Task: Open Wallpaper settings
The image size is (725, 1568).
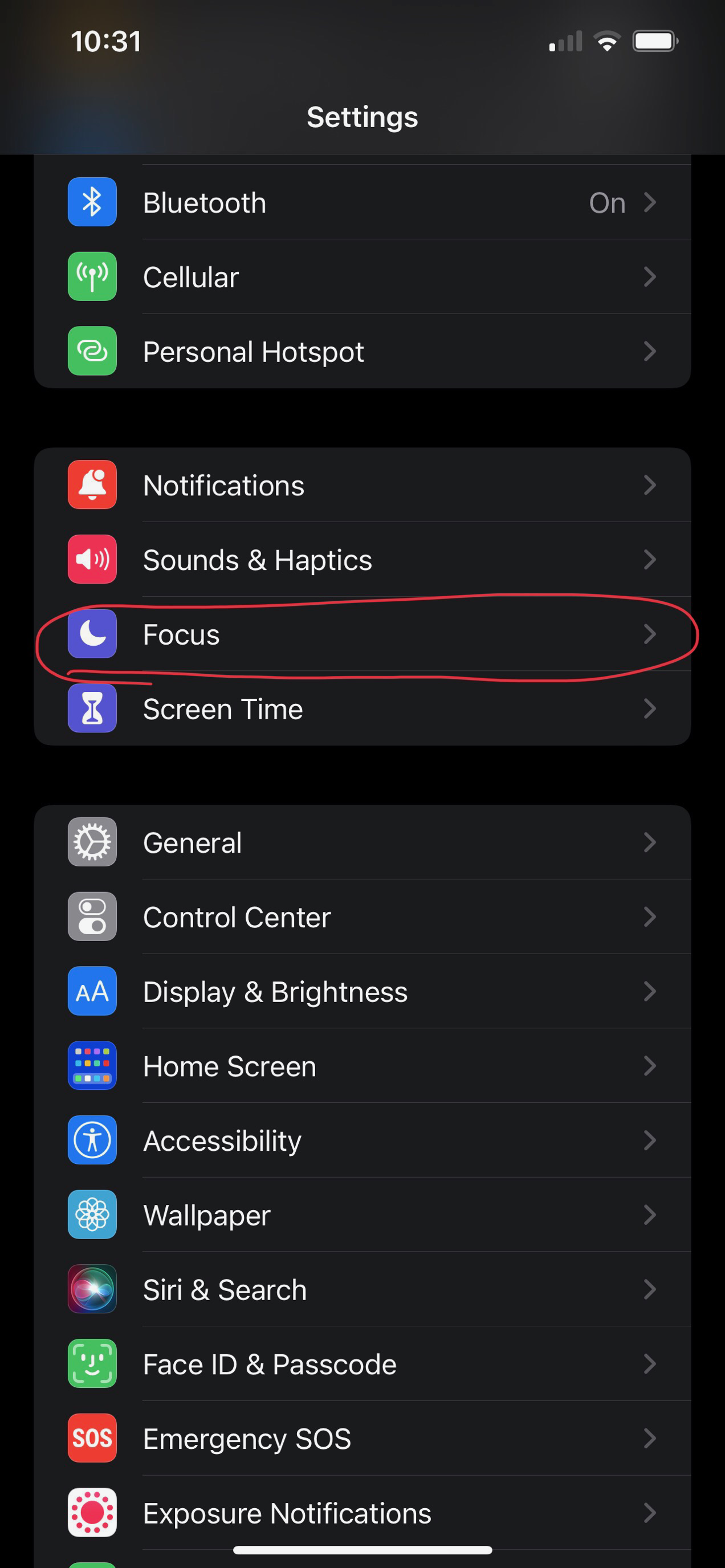Action: (x=361, y=1215)
